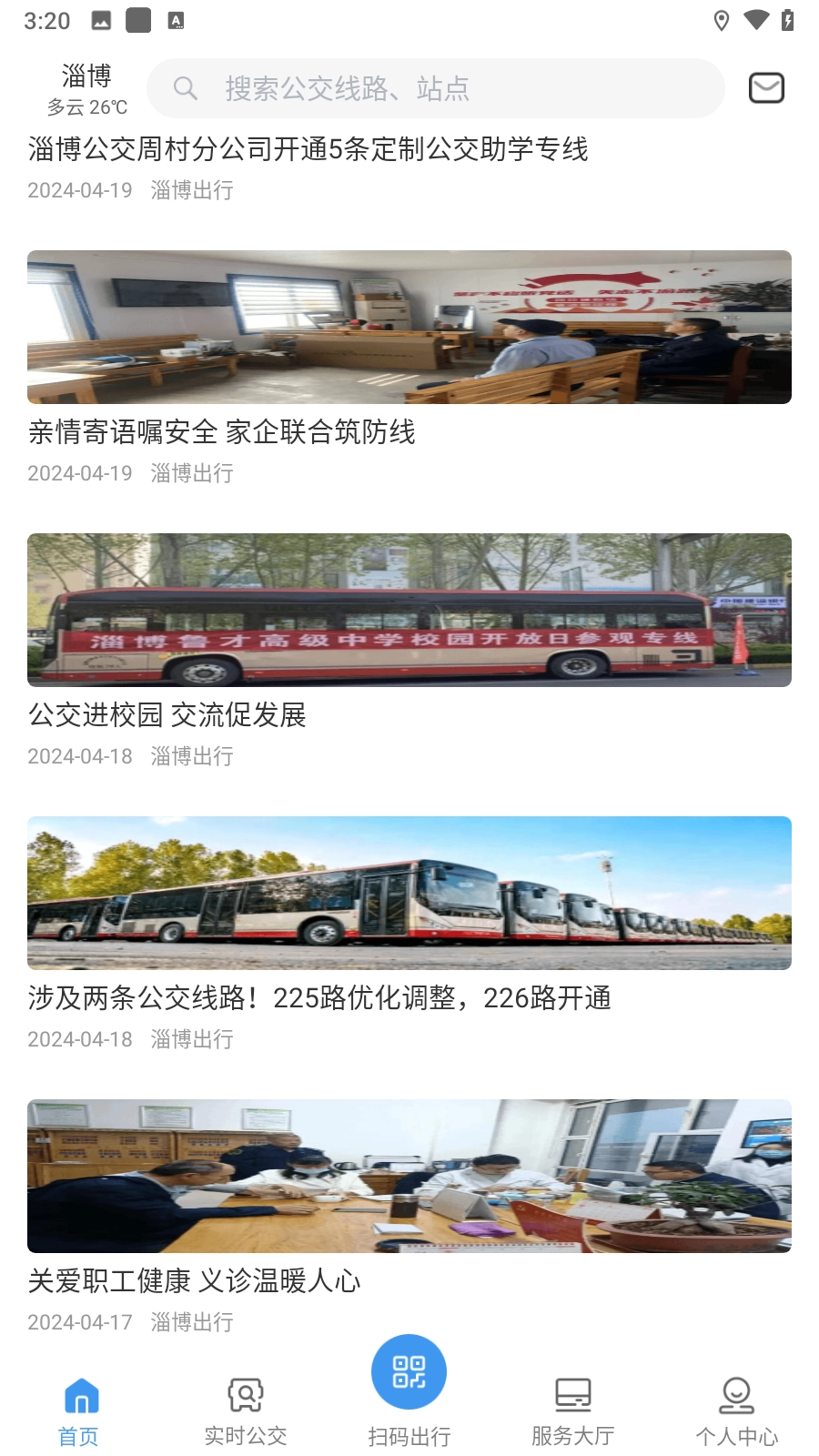Read the article 公交进校园 交流促发展
Image resolution: width=819 pixels, height=1456 pixels.
pyautogui.click(x=167, y=715)
